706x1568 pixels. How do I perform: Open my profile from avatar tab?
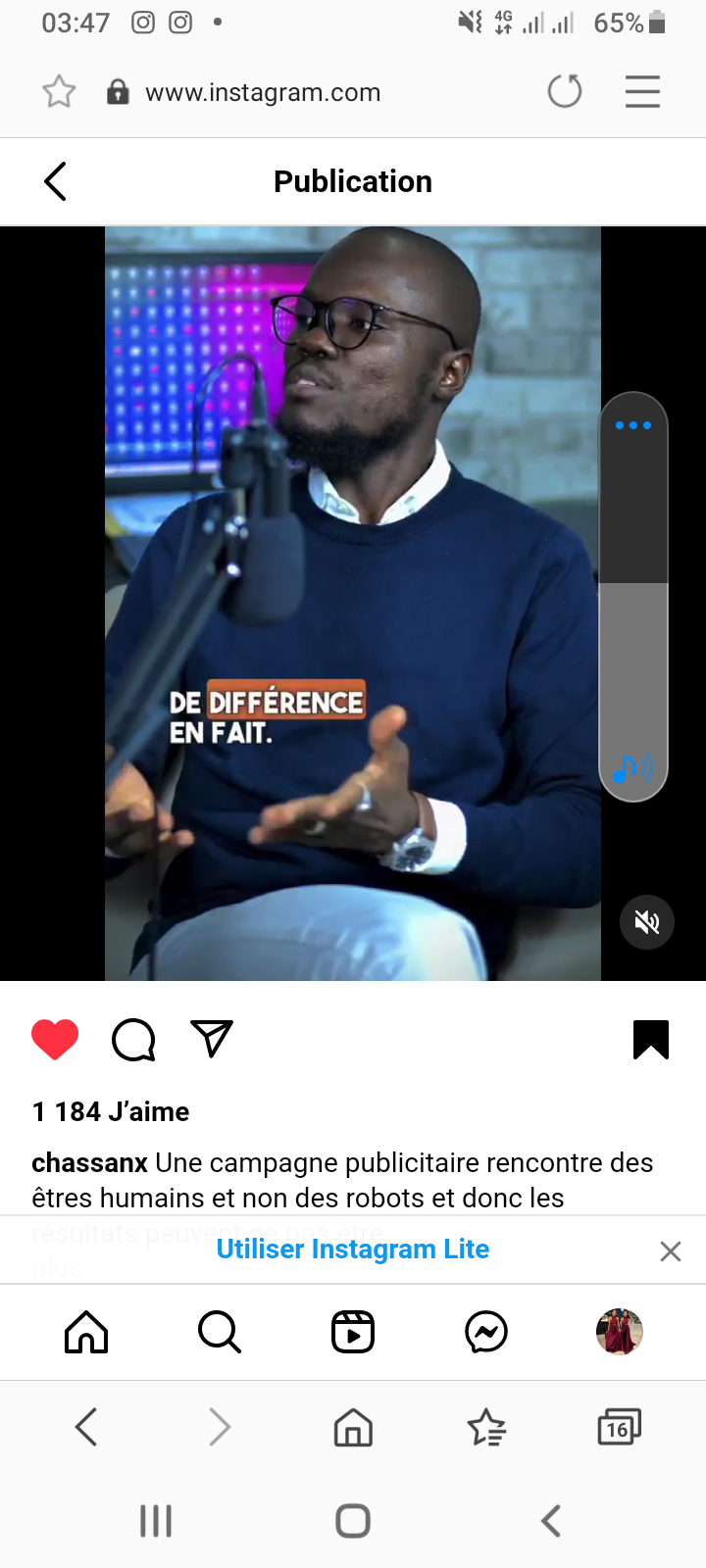point(619,1333)
